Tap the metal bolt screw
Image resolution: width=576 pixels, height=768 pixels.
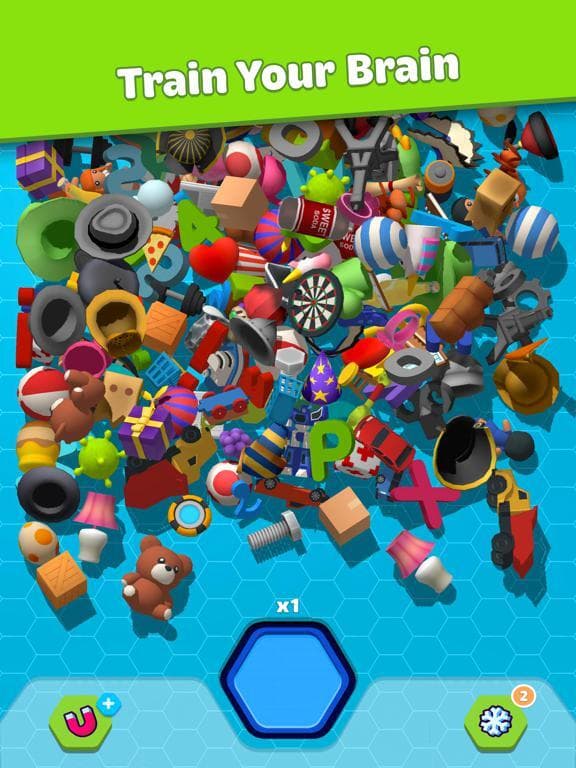click(275, 530)
